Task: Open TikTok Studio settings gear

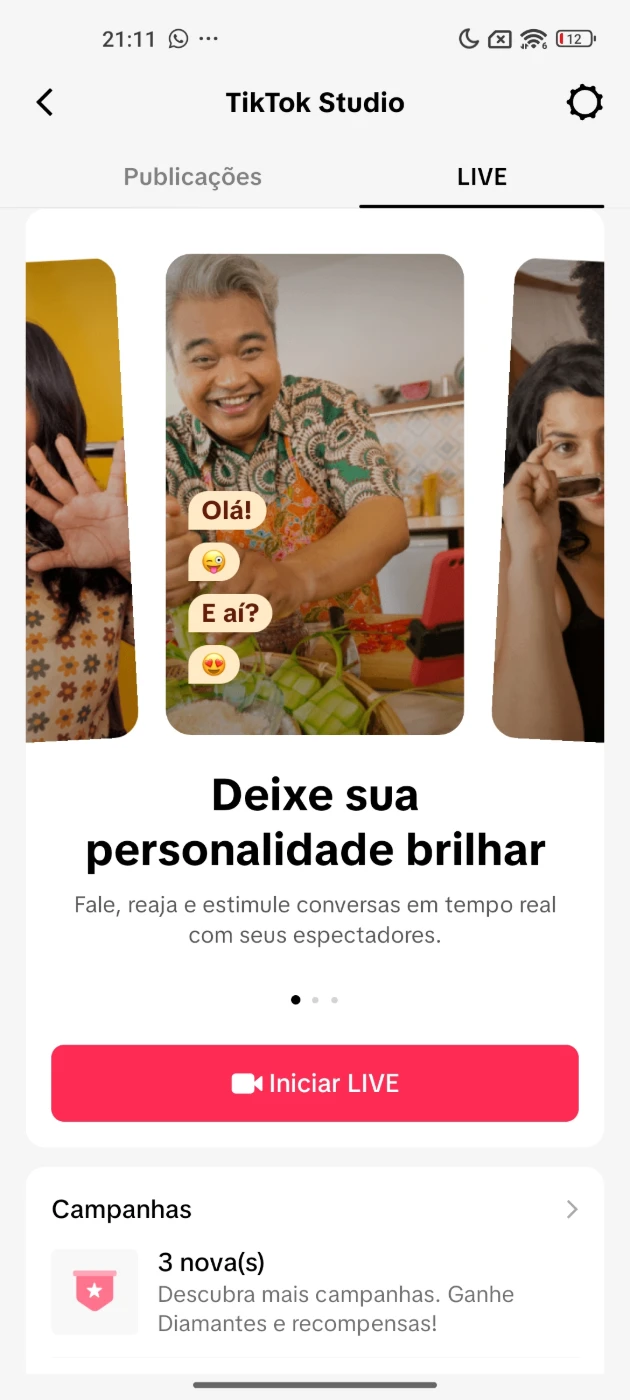Action: tap(584, 102)
